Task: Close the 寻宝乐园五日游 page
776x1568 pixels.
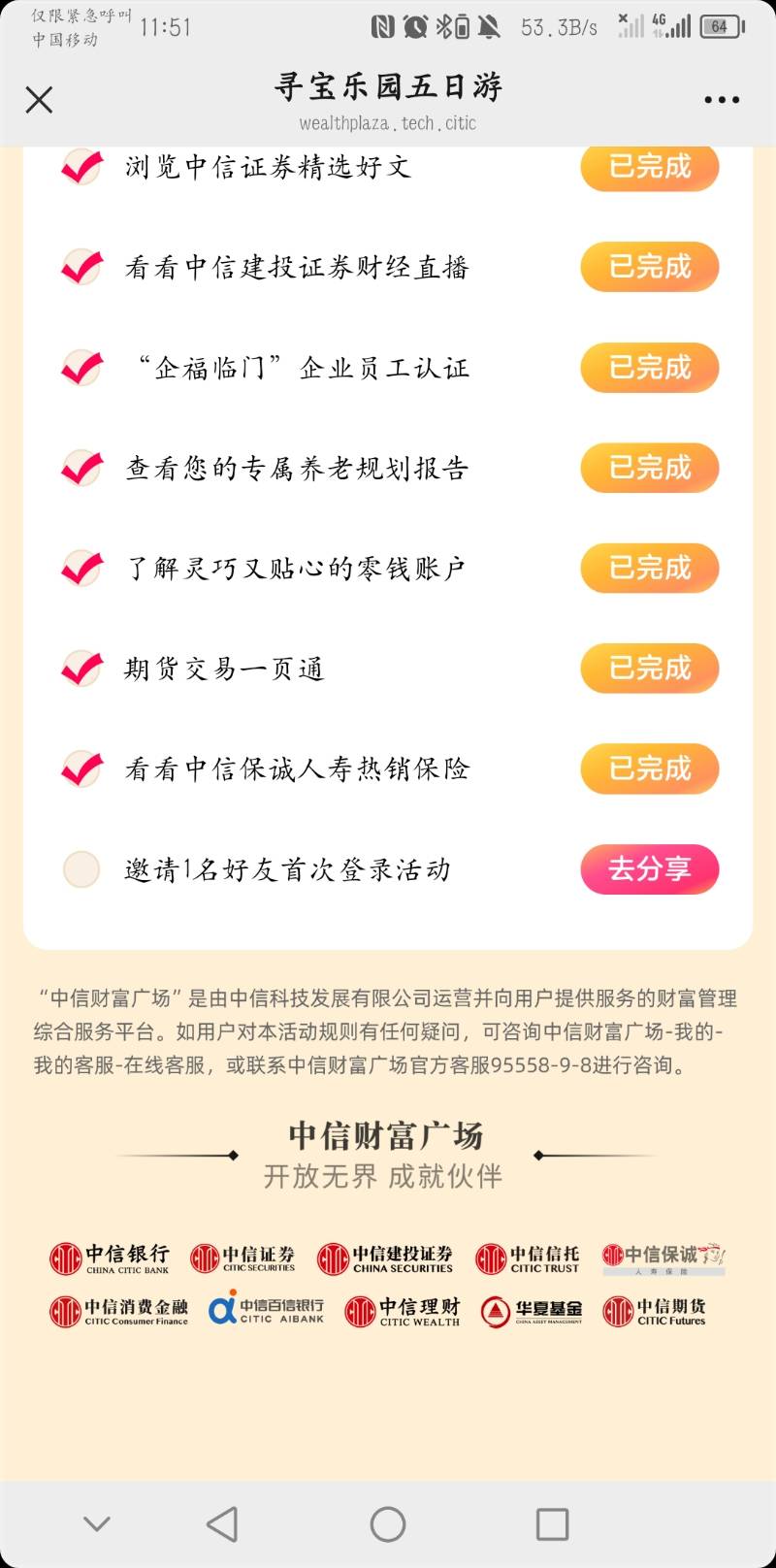Action: point(39,100)
